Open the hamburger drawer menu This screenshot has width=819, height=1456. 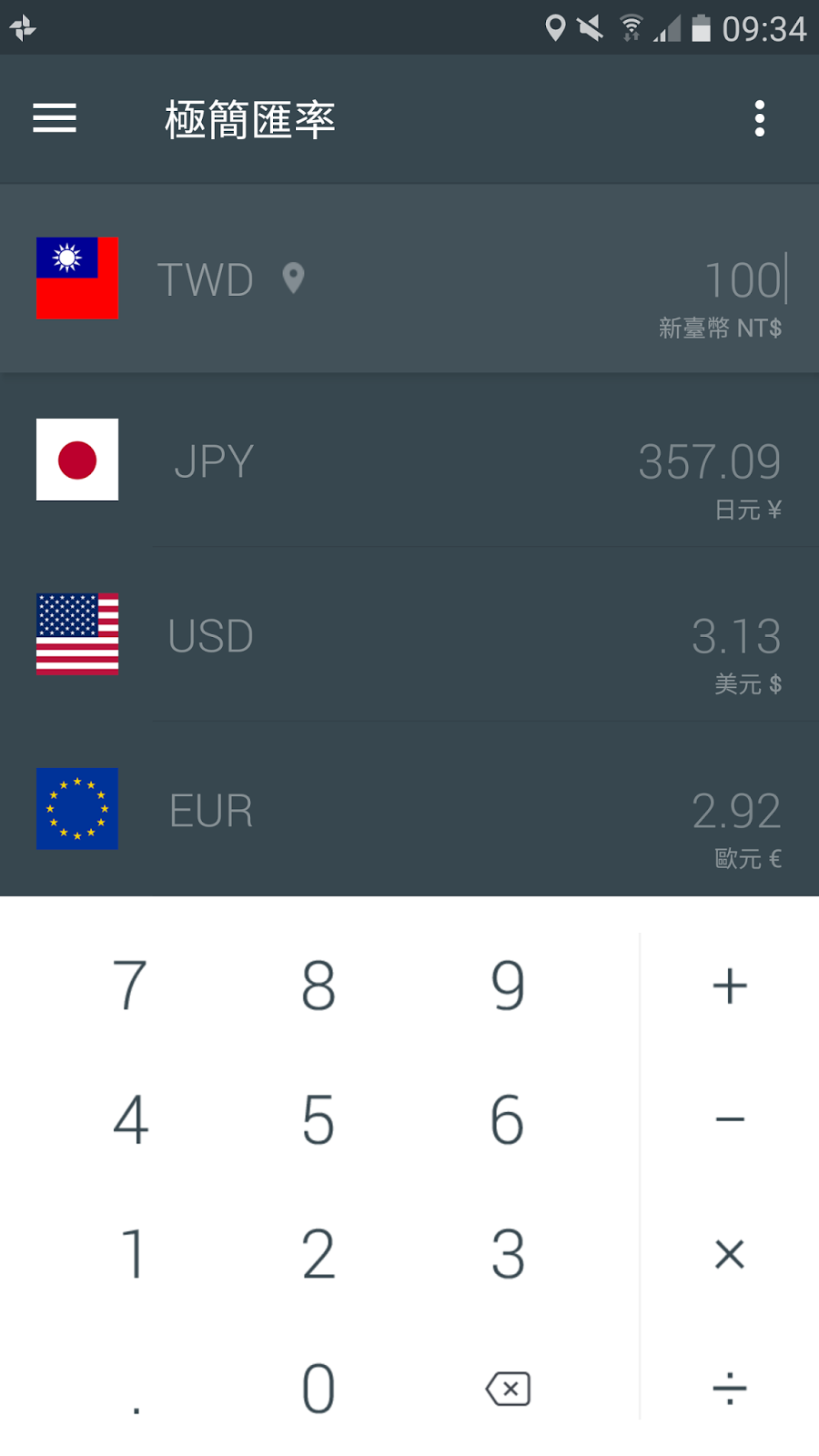(55, 118)
